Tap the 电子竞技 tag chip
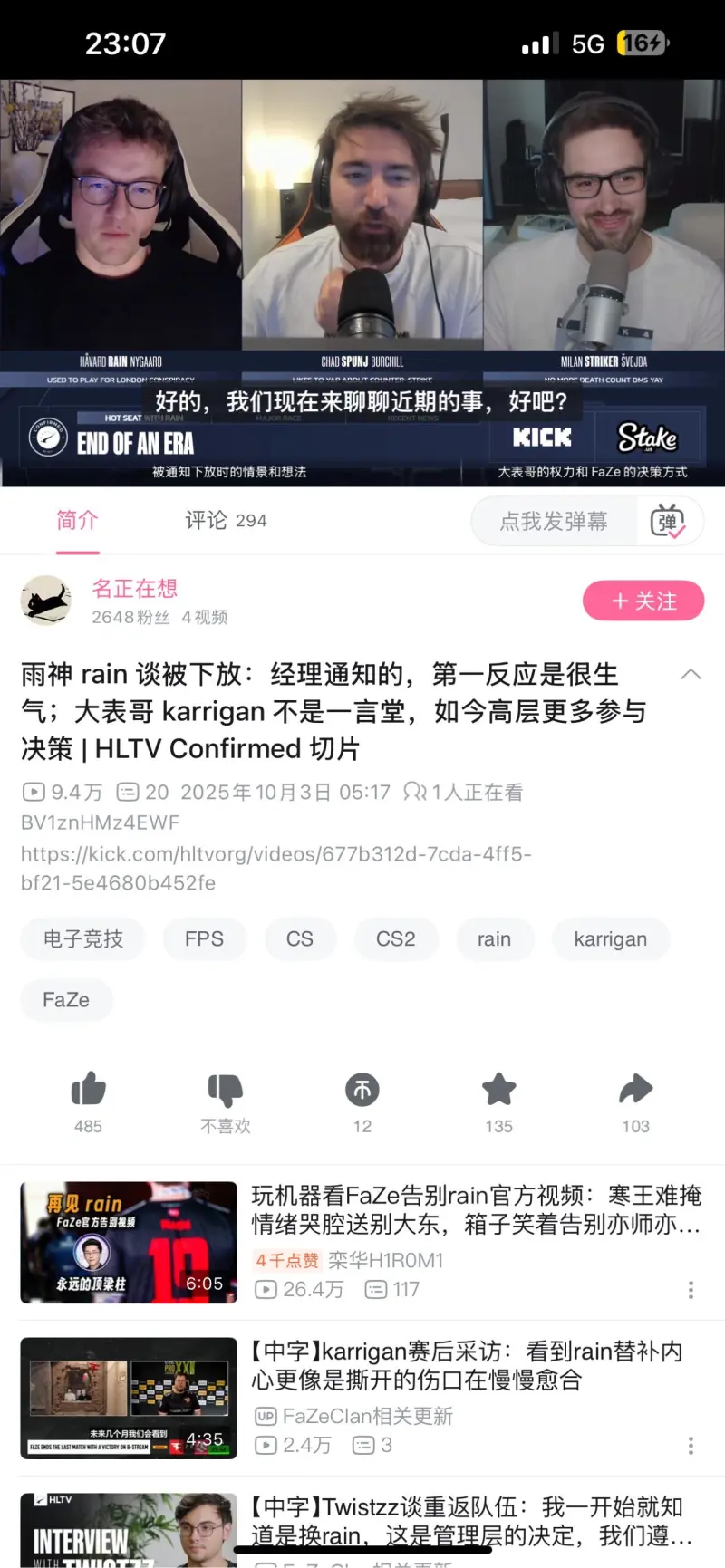 [83, 938]
